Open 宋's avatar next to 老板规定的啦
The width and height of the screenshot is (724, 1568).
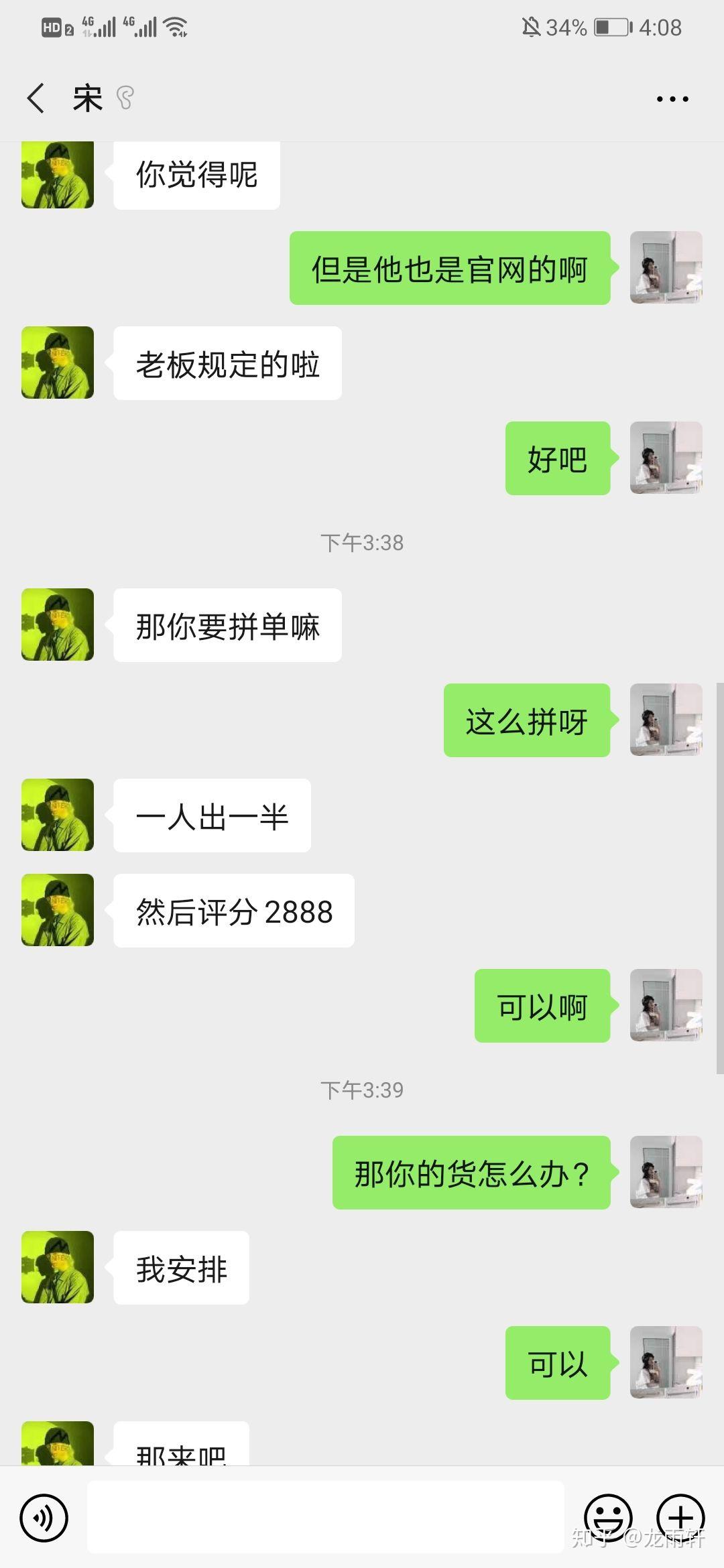58,363
